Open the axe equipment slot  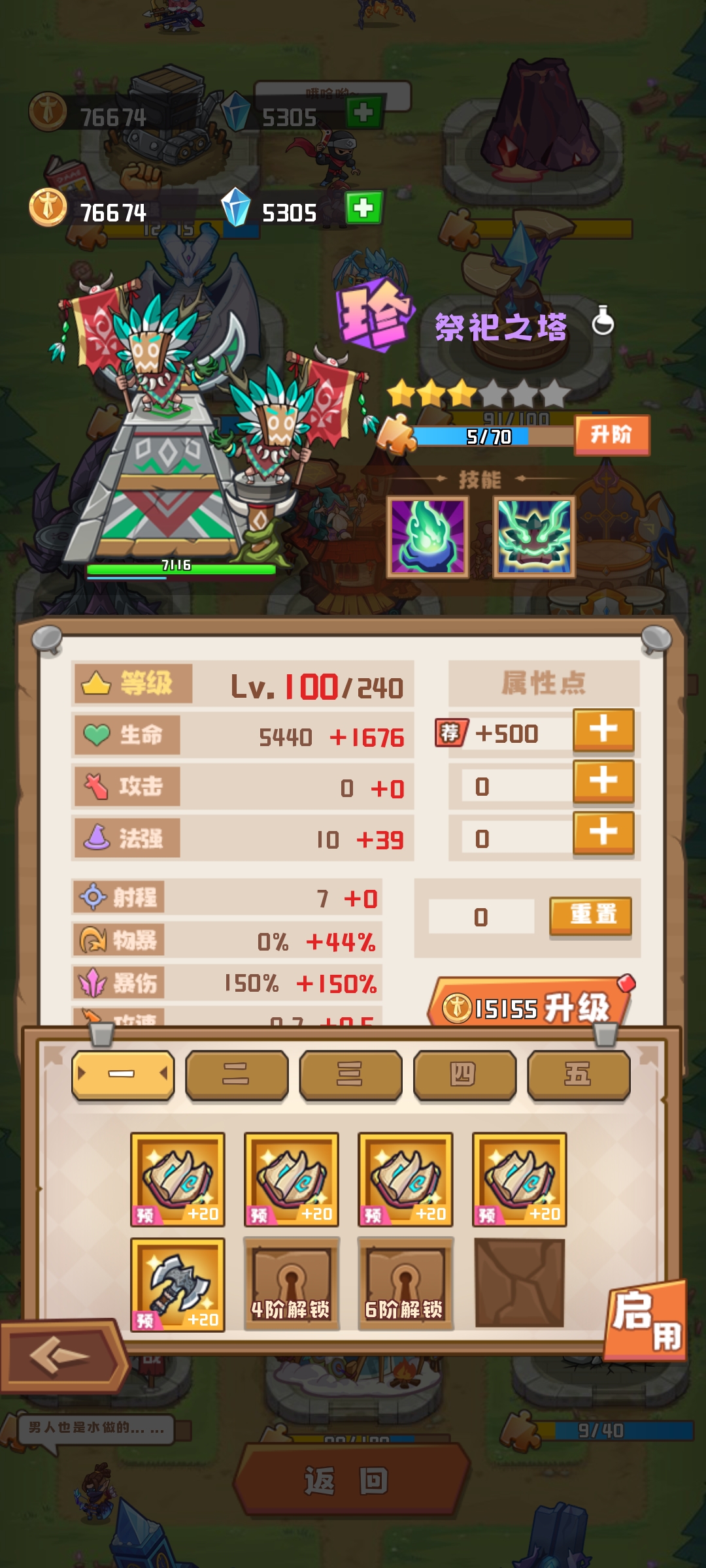(178, 1284)
